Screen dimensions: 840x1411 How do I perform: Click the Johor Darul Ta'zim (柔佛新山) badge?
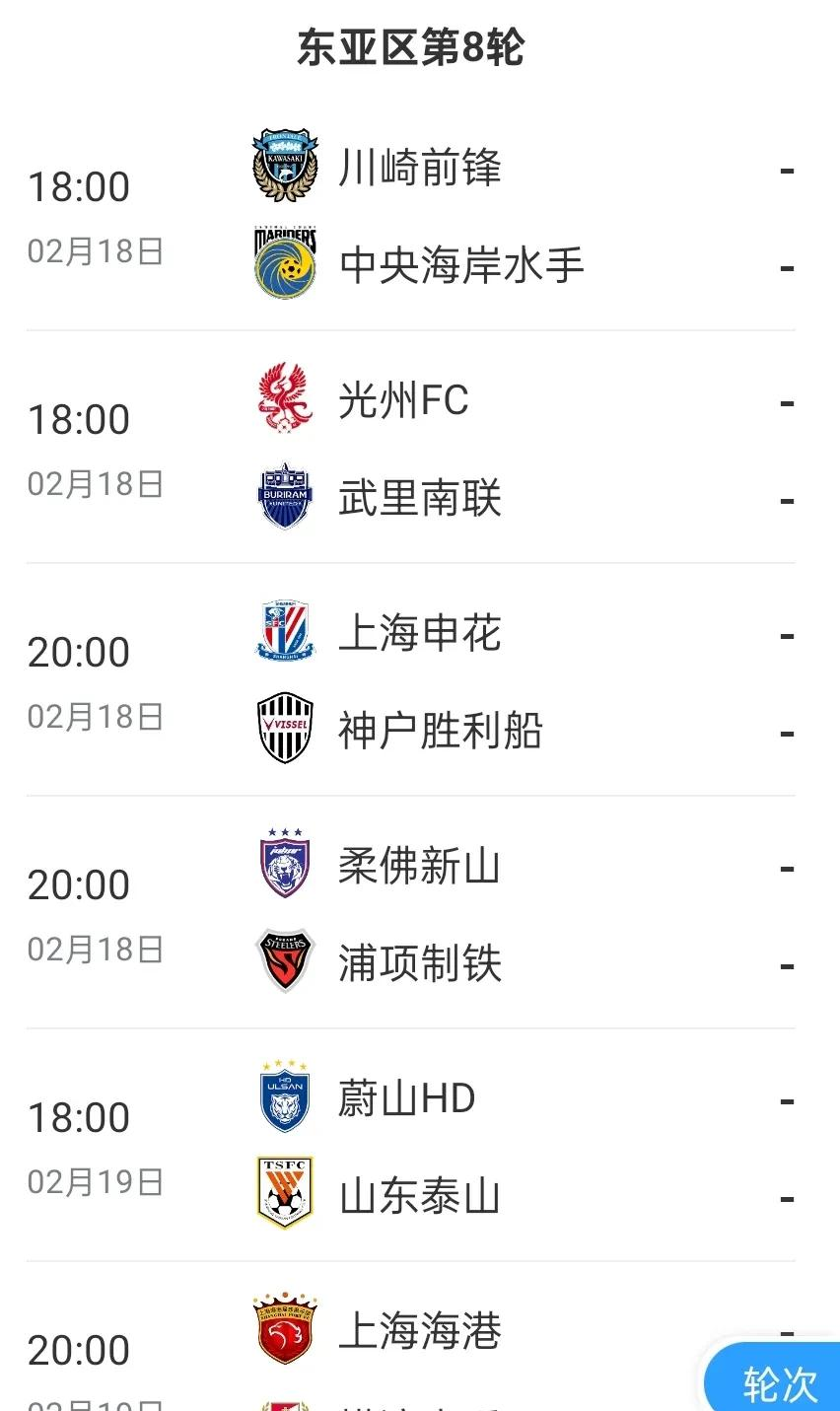coord(284,862)
